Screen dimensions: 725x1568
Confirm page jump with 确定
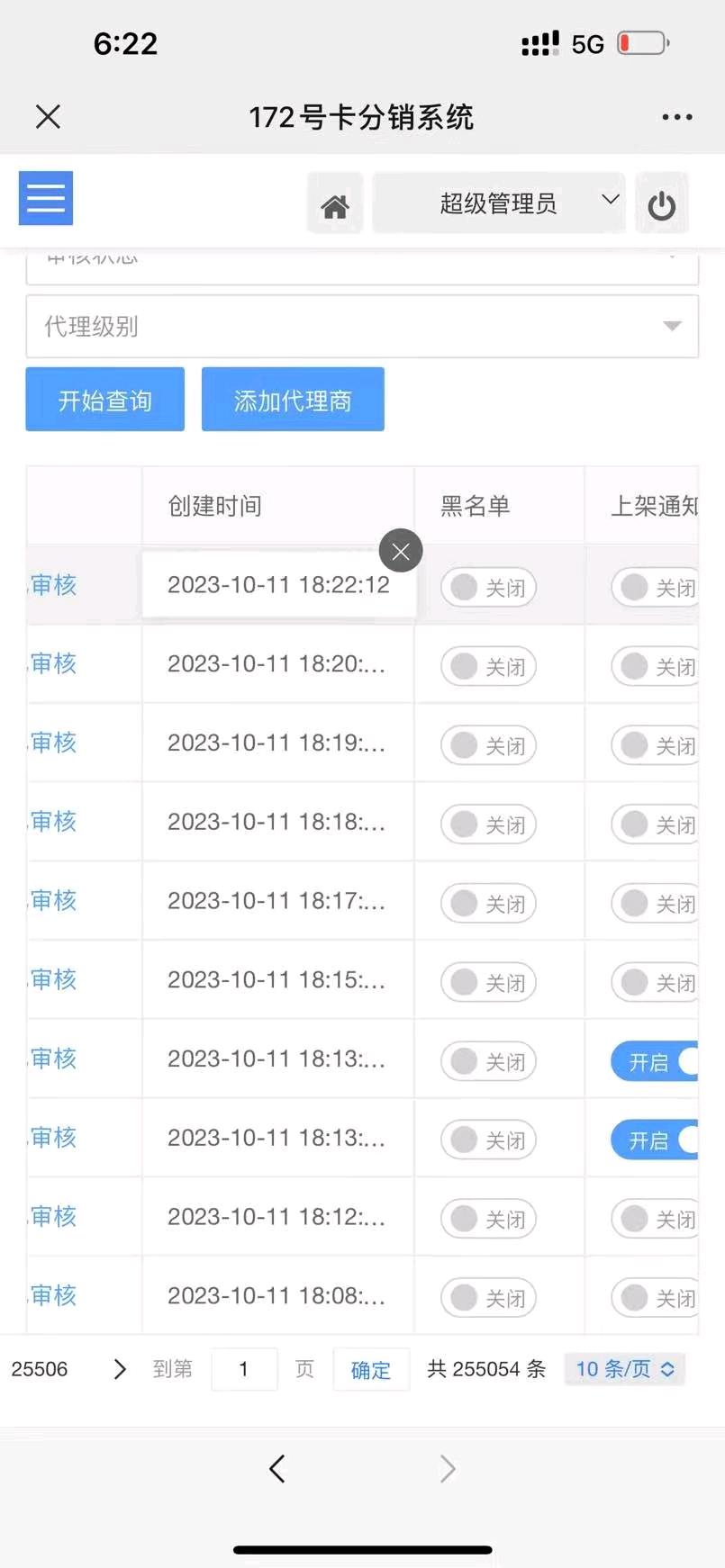tap(370, 1370)
